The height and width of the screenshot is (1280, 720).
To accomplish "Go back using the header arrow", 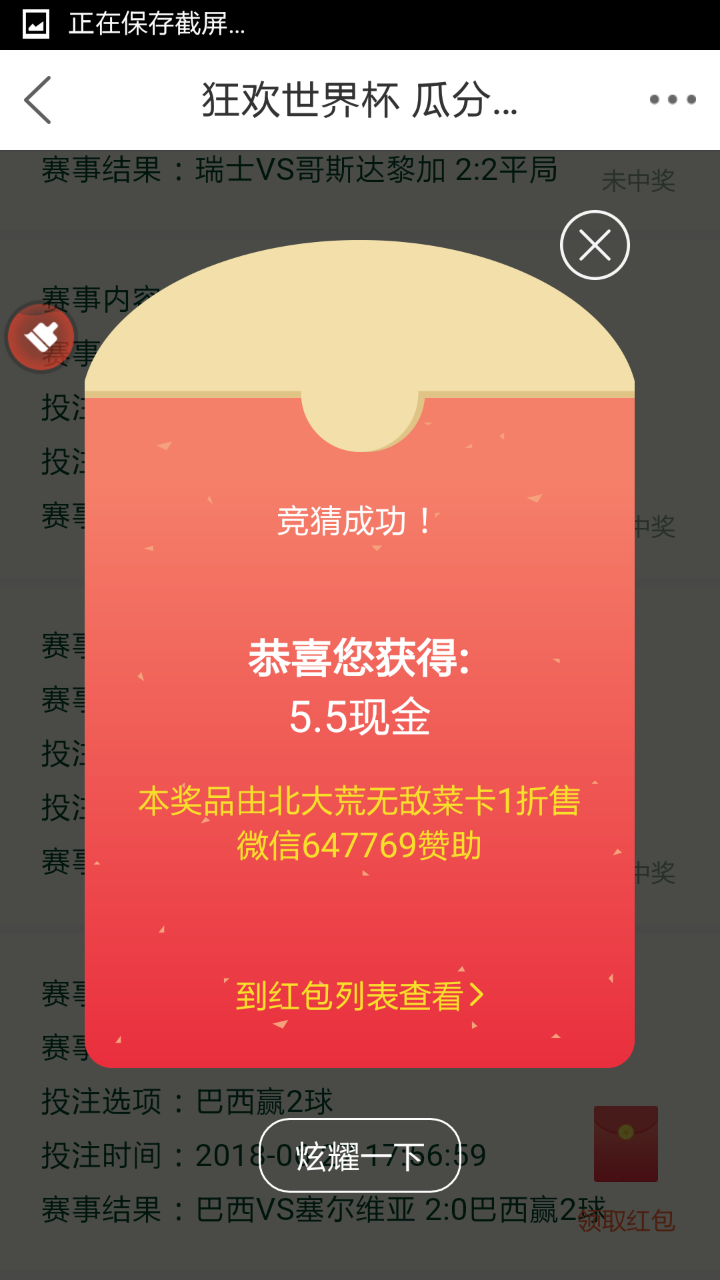I will tap(38, 100).
